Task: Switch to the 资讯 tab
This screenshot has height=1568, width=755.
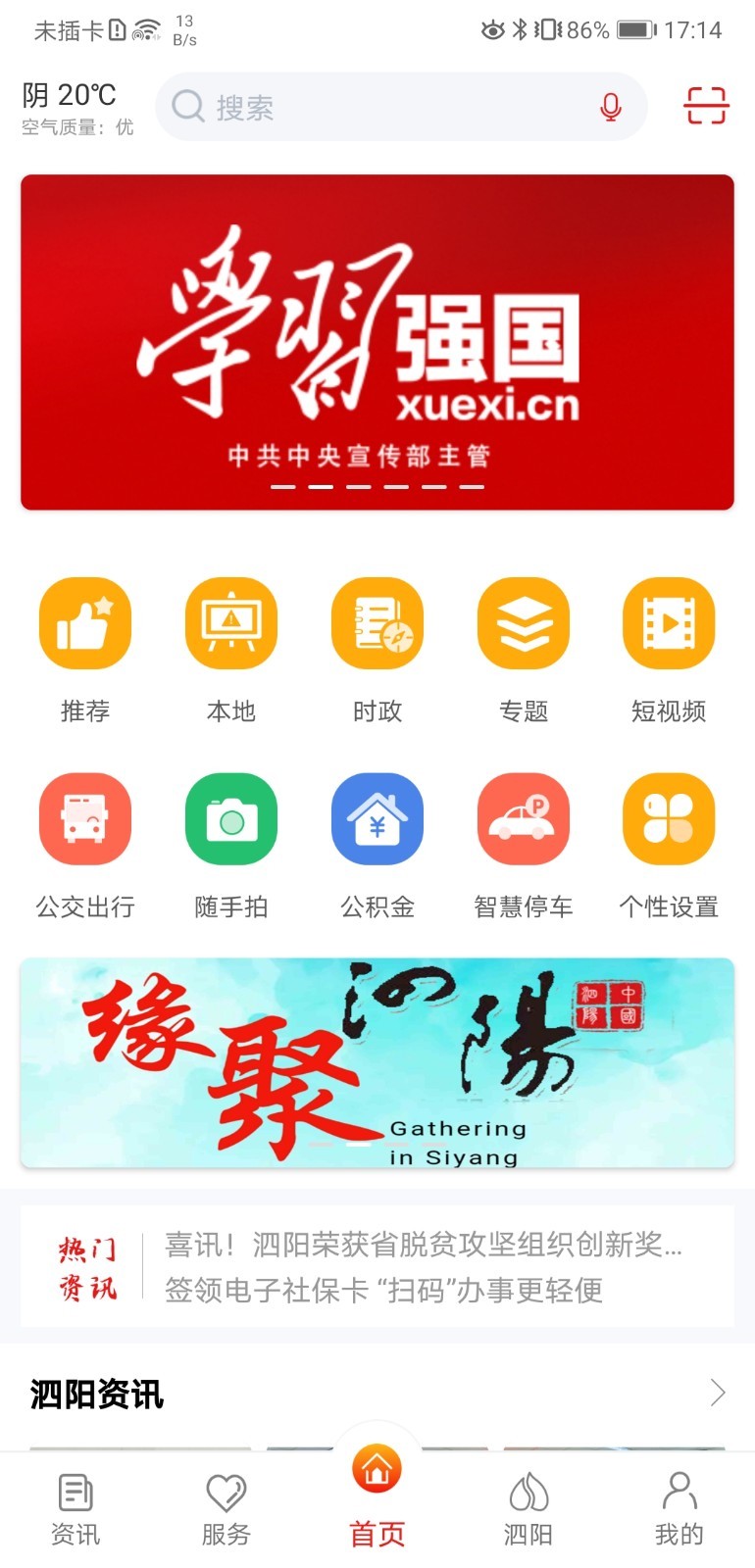Action: (x=75, y=1509)
